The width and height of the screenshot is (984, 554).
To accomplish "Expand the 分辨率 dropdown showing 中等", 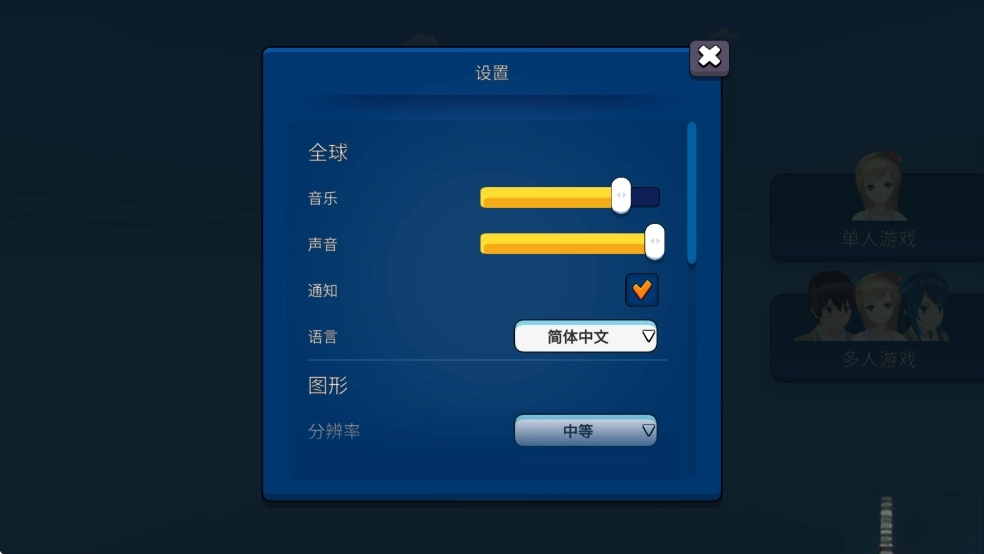I will (586, 431).
